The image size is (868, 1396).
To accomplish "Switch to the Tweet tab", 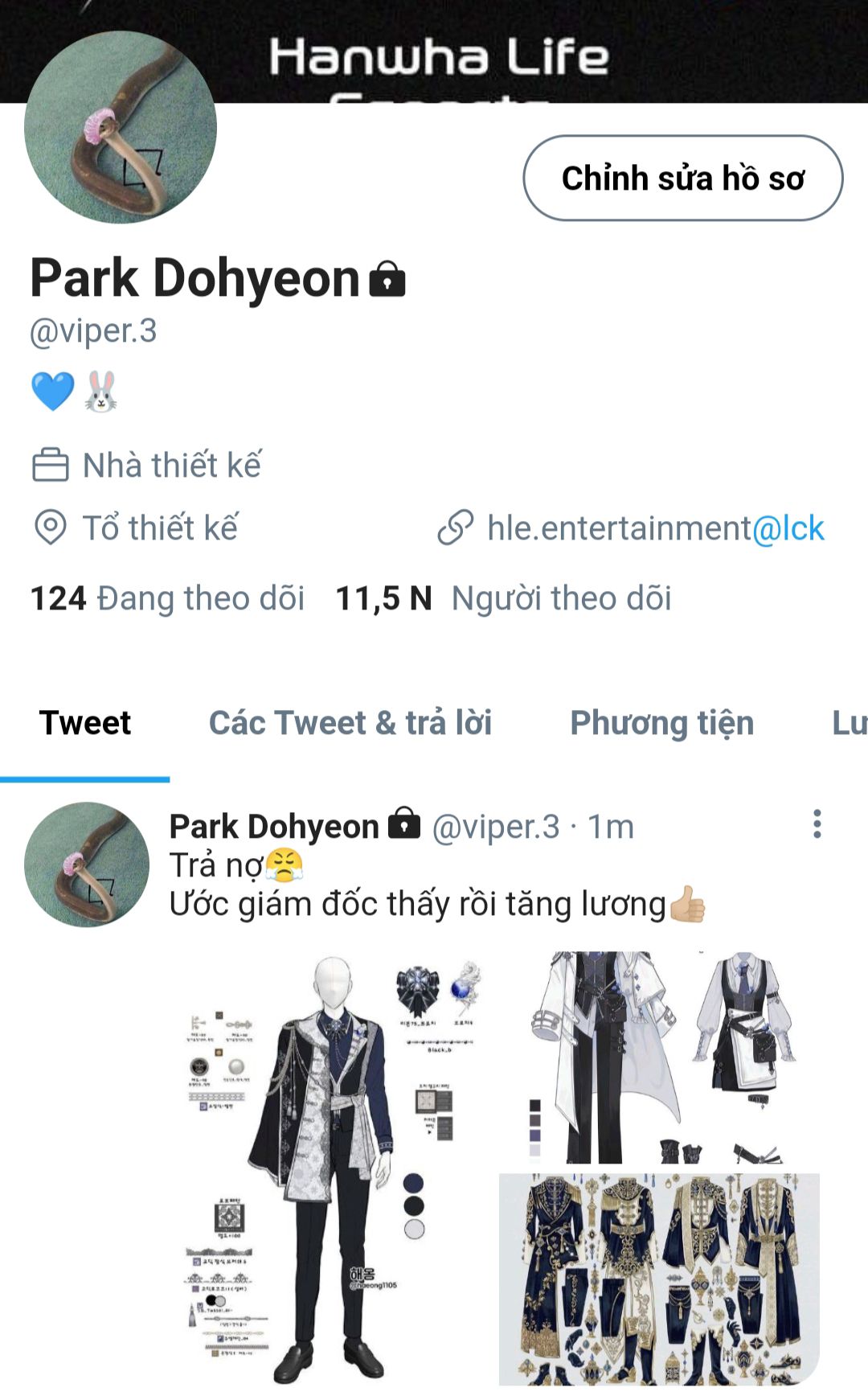I will tap(85, 722).
